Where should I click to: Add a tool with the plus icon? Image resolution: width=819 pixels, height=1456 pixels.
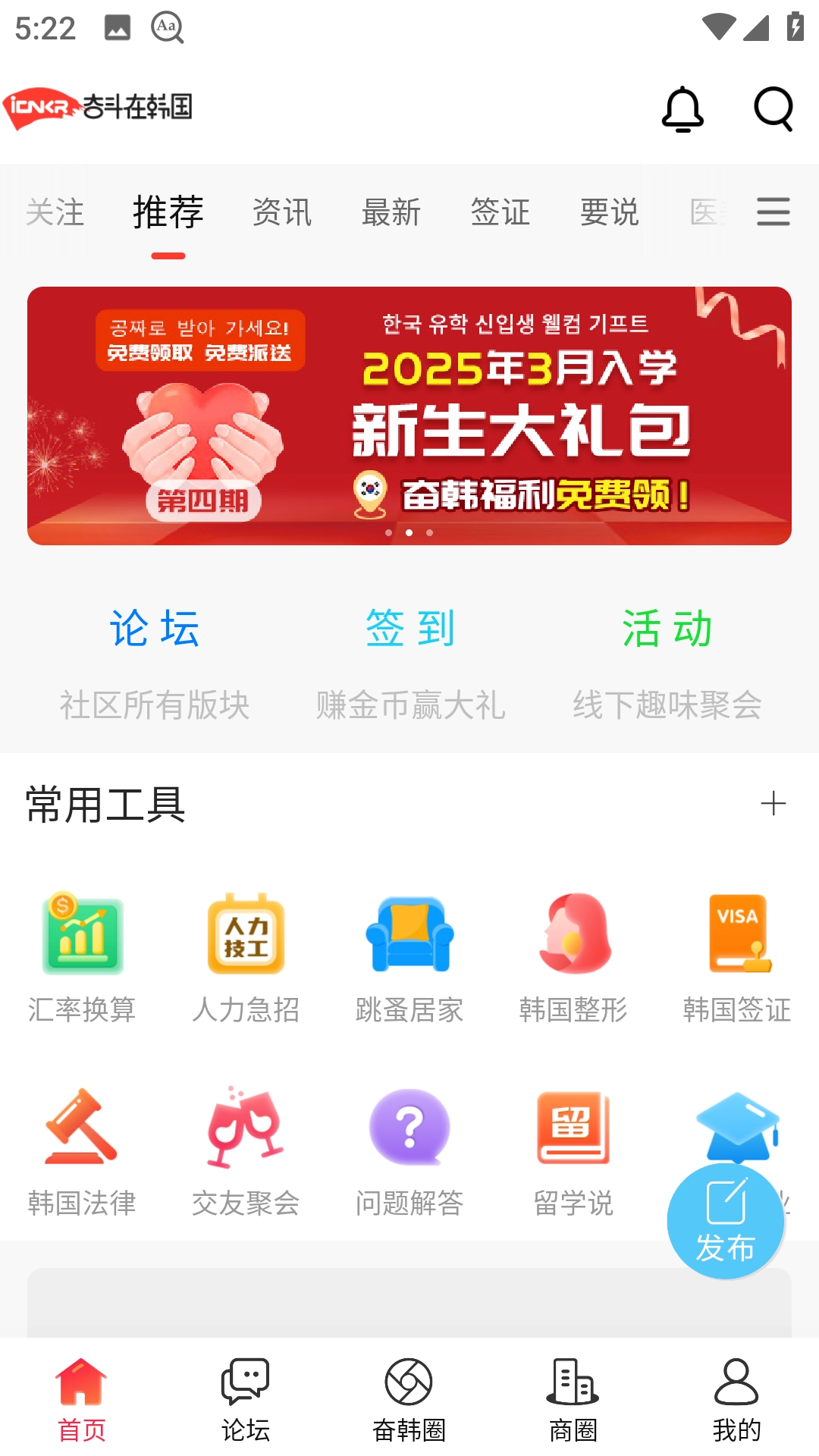coord(773,803)
